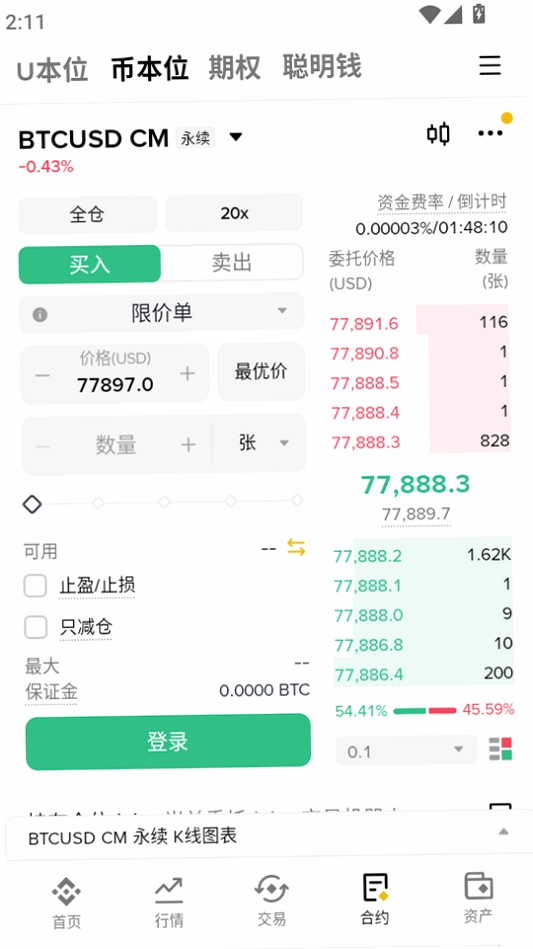533x949 pixels.
Task: Go to the 行情 markets tab
Action: point(169,902)
